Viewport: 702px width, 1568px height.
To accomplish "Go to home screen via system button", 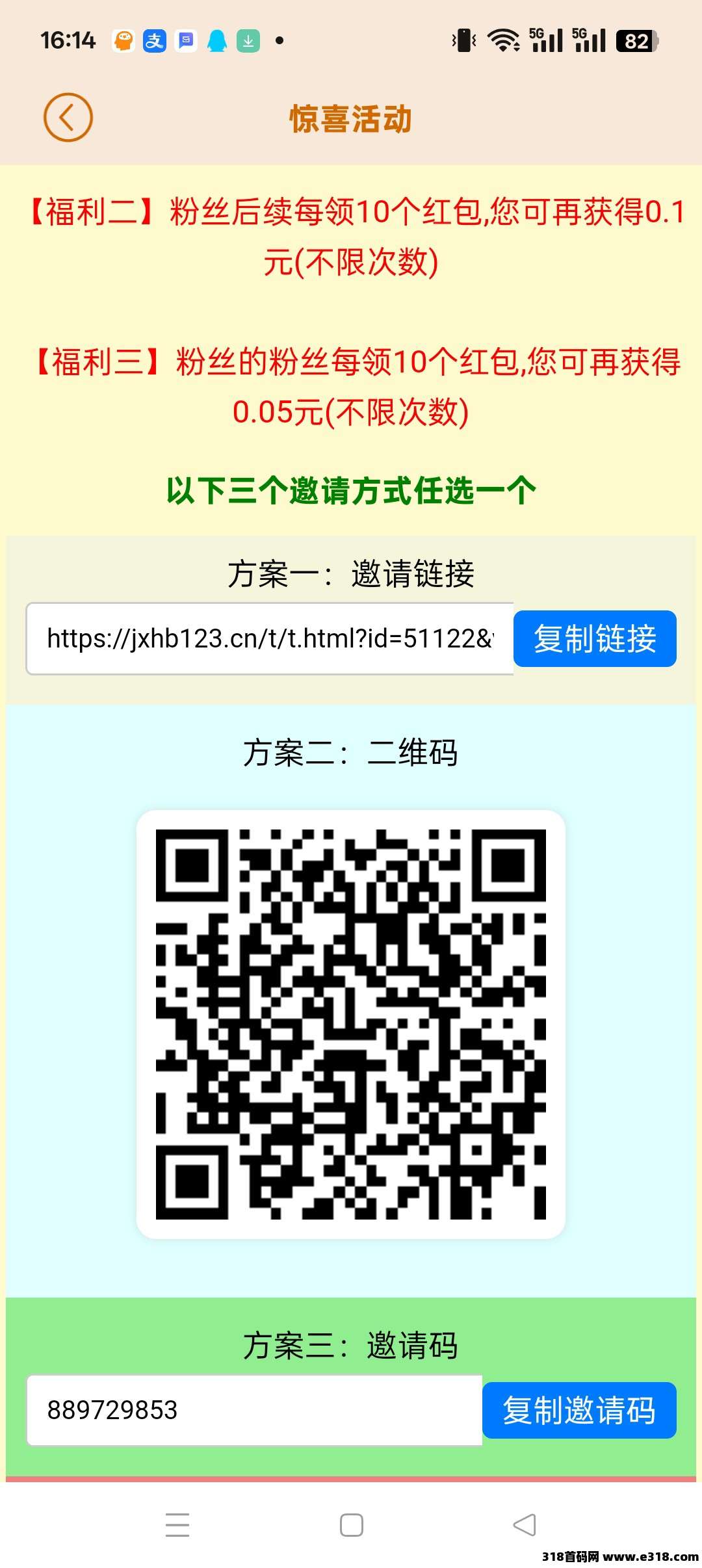I will pyautogui.click(x=351, y=1524).
